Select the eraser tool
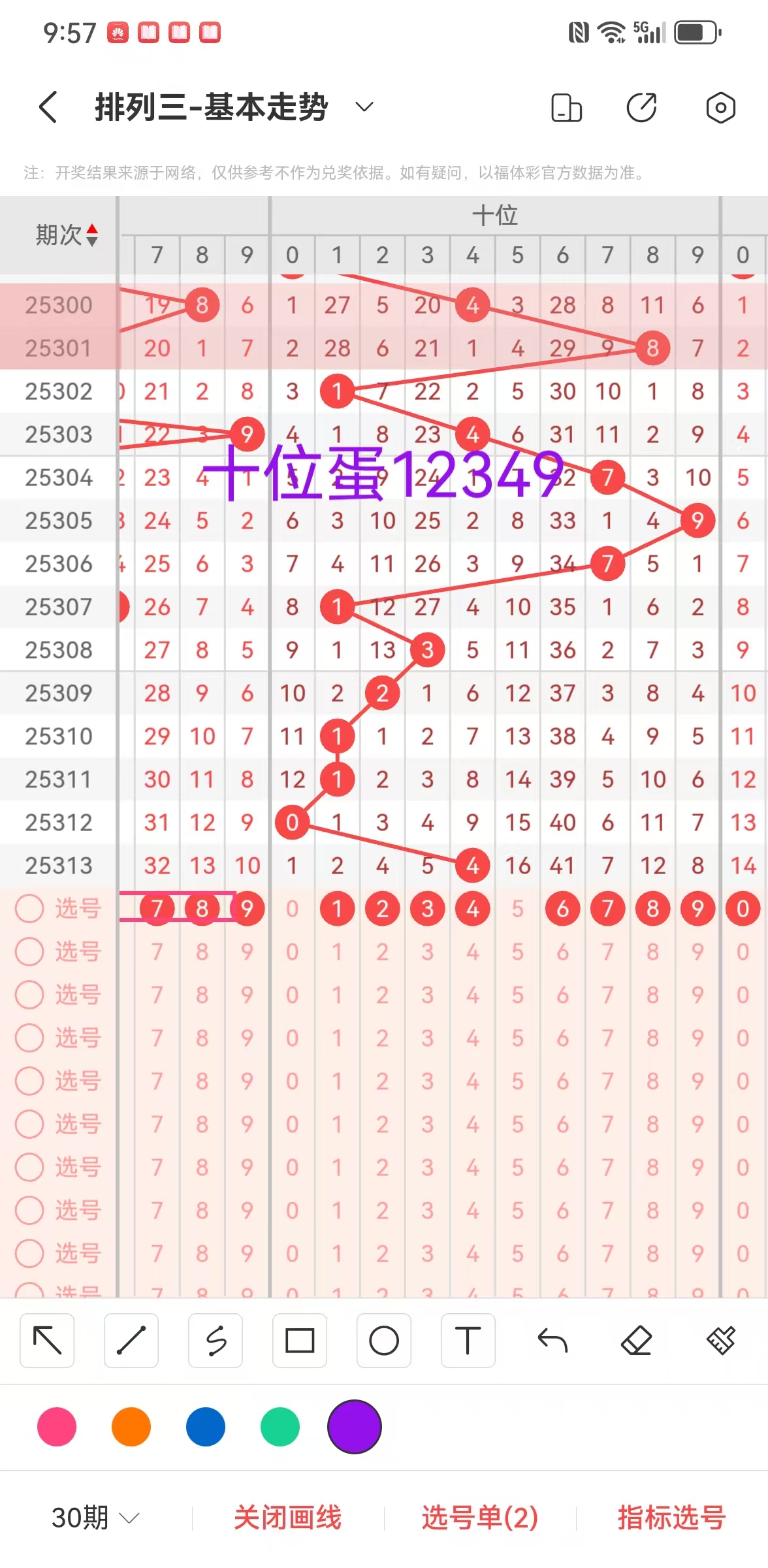This screenshot has height=1568, width=768. tap(637, 1341)
